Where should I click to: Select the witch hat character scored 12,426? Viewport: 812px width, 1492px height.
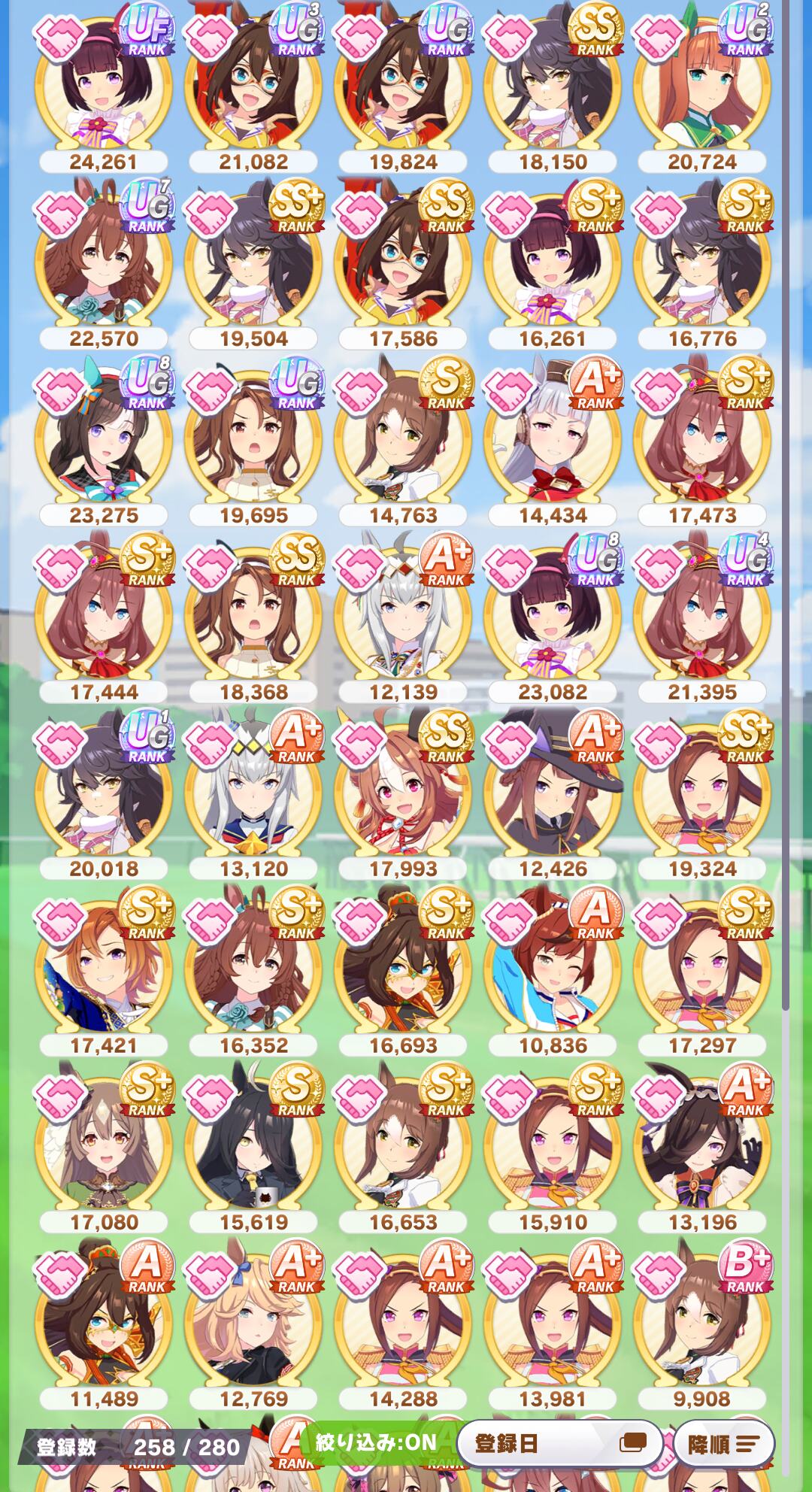coord(553,793)
